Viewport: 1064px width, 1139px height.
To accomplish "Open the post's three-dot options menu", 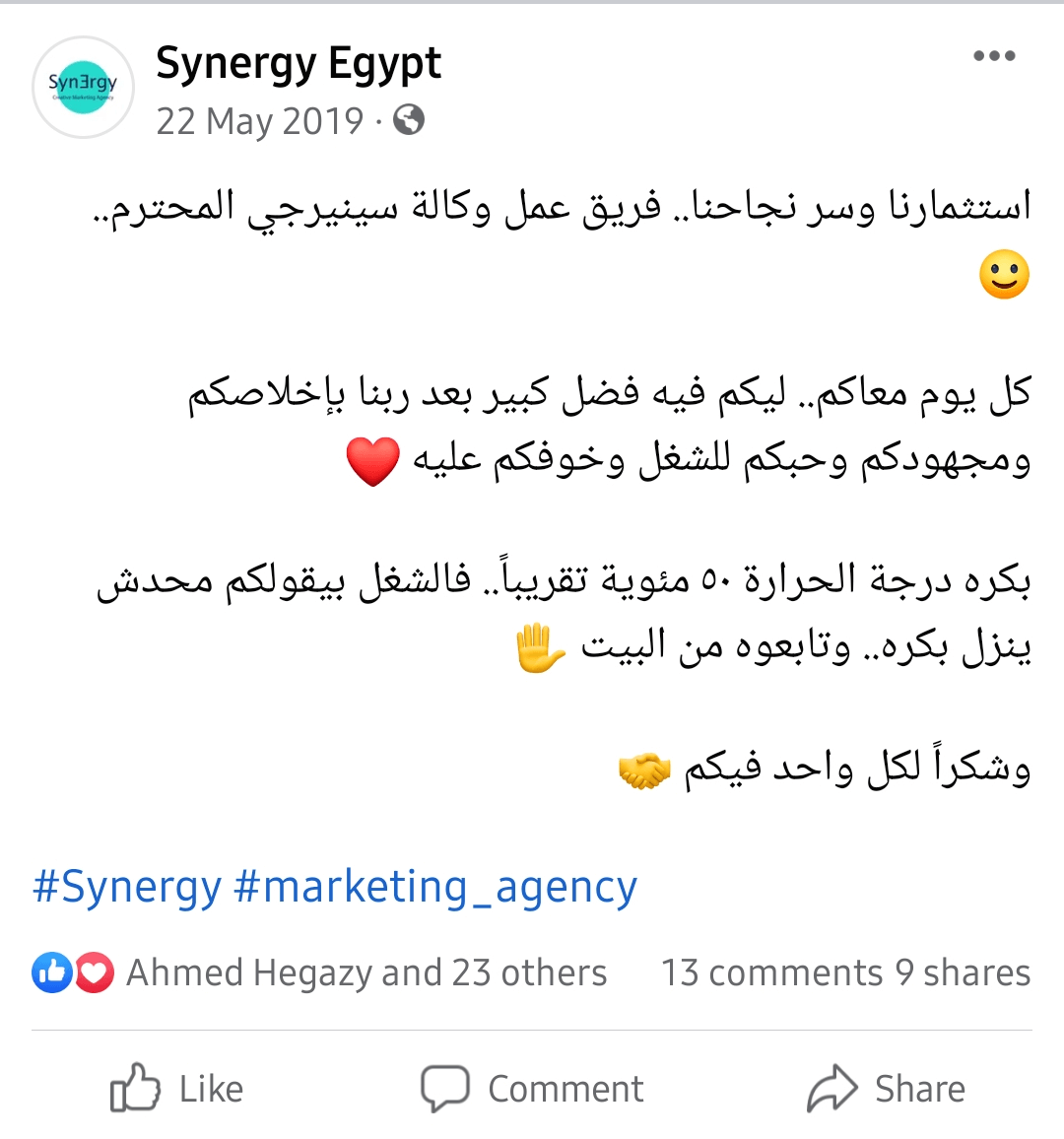I will [x=993, y=56].
